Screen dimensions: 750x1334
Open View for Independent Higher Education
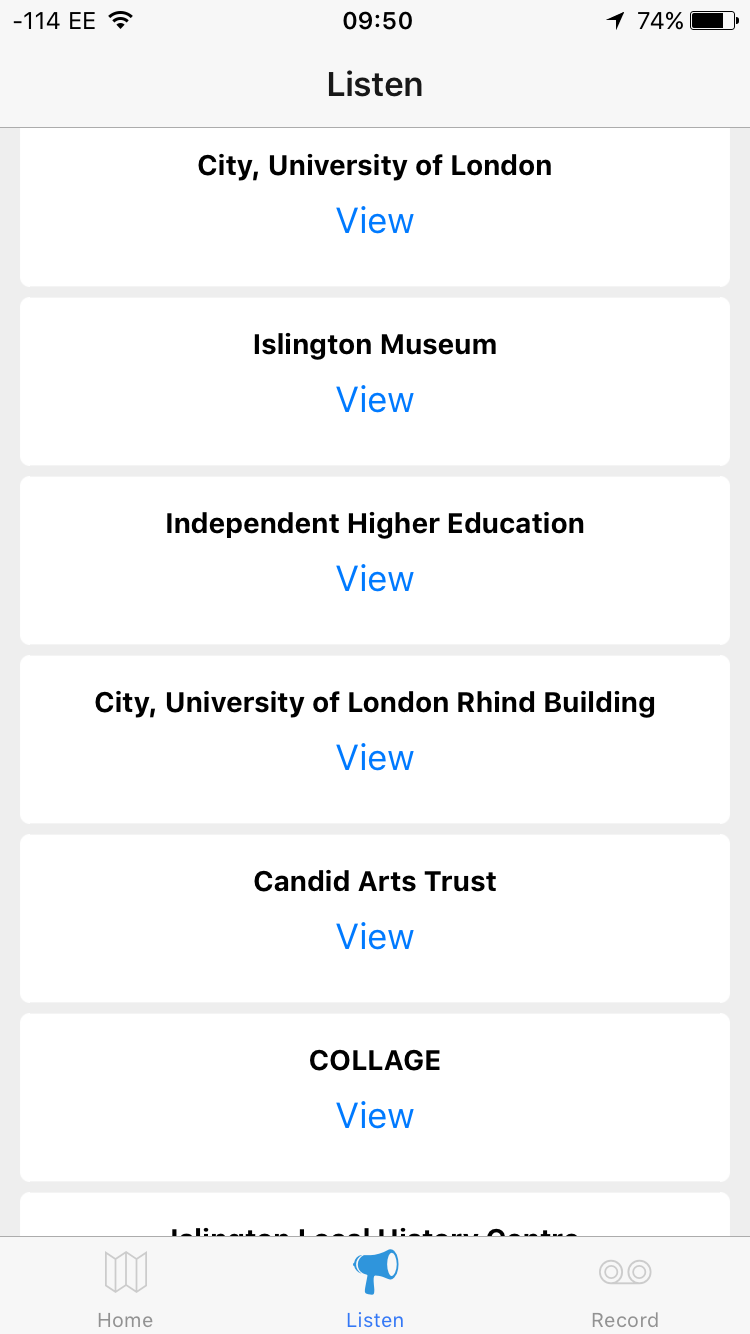(x=375, y=579)
